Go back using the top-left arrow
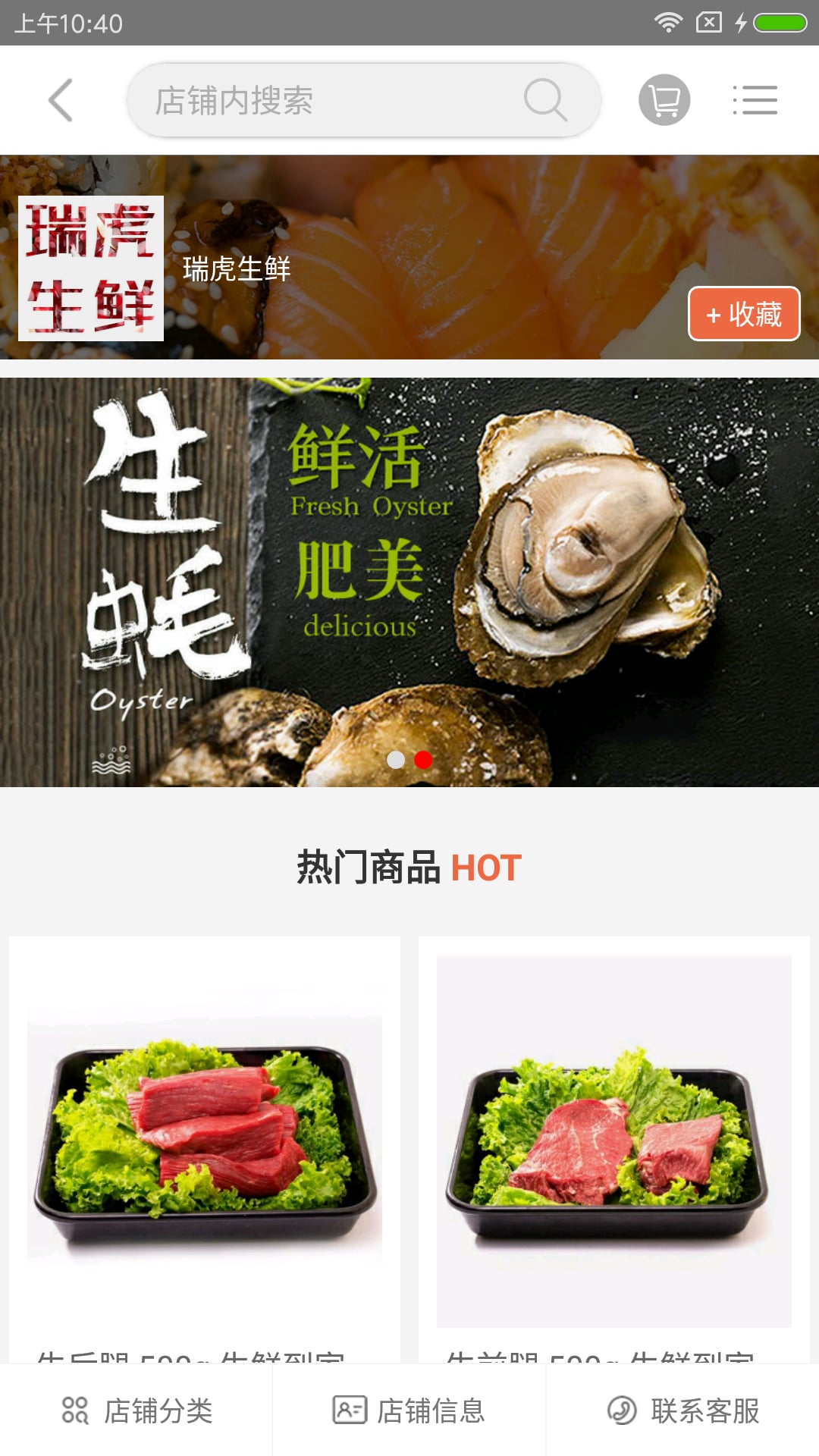 61,100
